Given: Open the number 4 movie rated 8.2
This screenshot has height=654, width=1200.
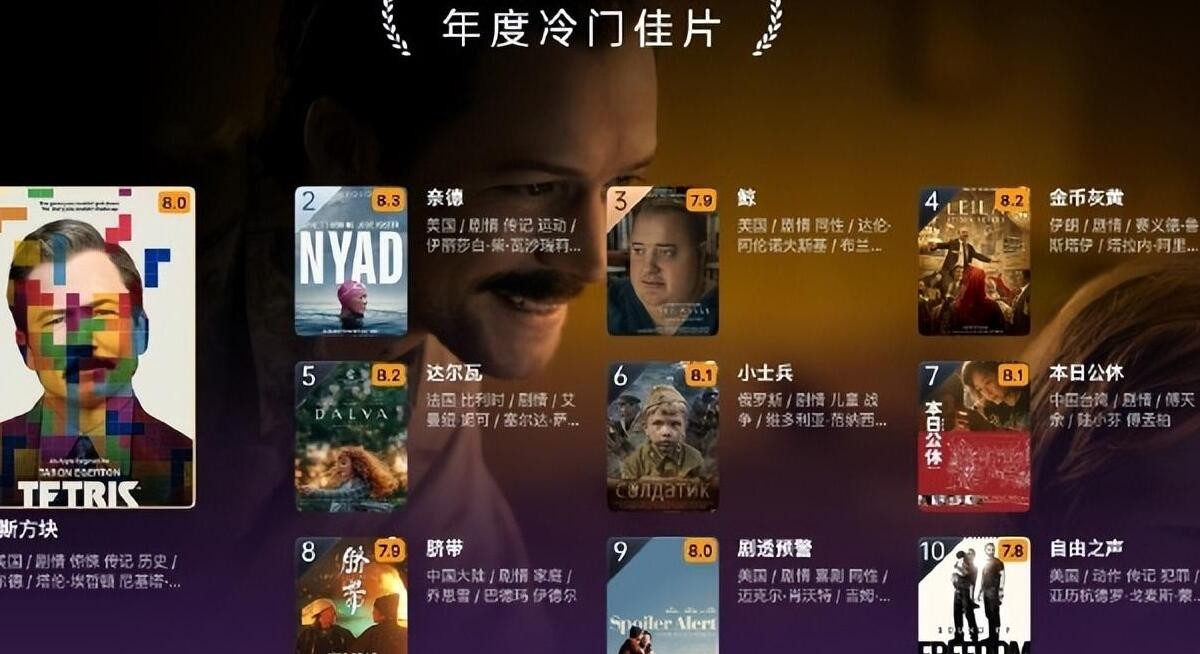Looking at the screenshot, I should 974,261.
